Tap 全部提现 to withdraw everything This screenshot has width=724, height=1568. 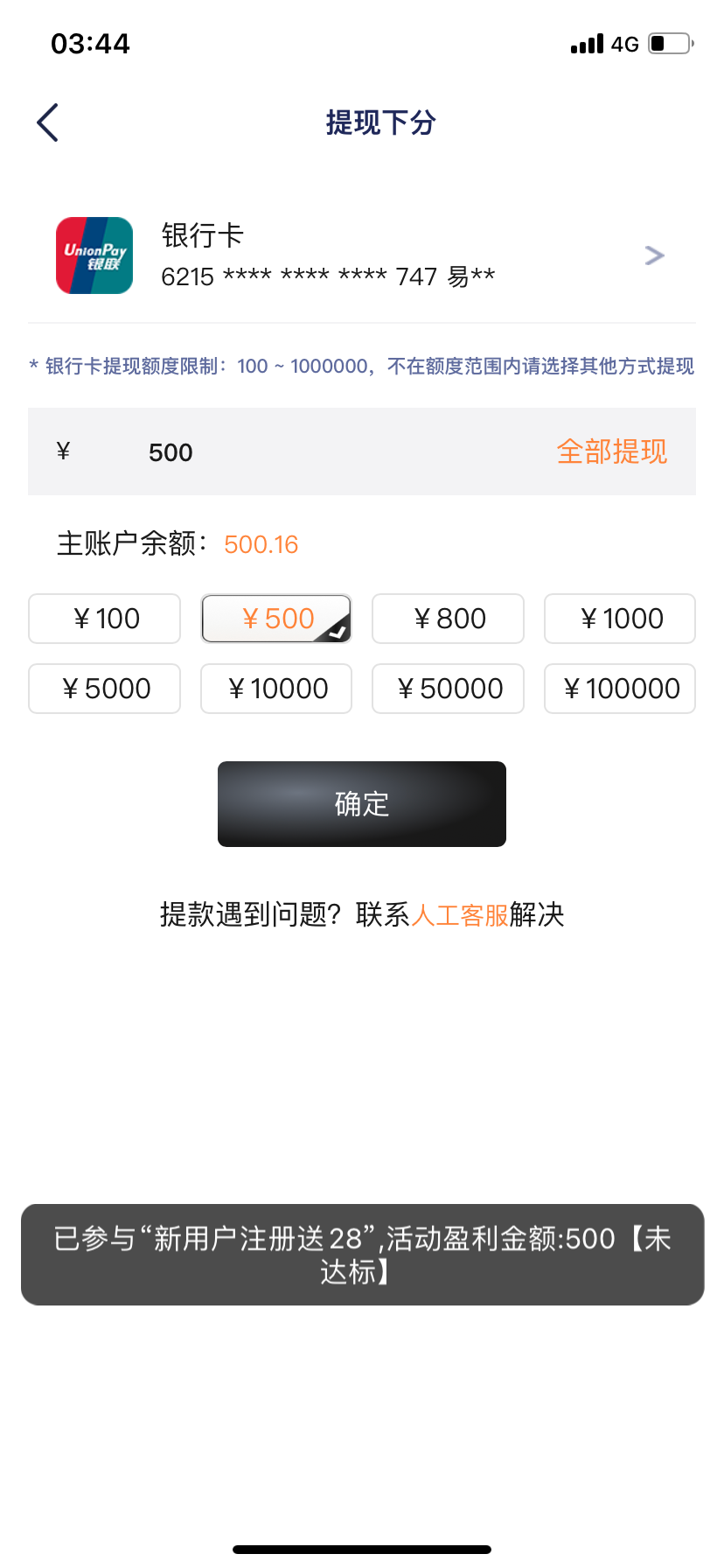tap(611, 451)
